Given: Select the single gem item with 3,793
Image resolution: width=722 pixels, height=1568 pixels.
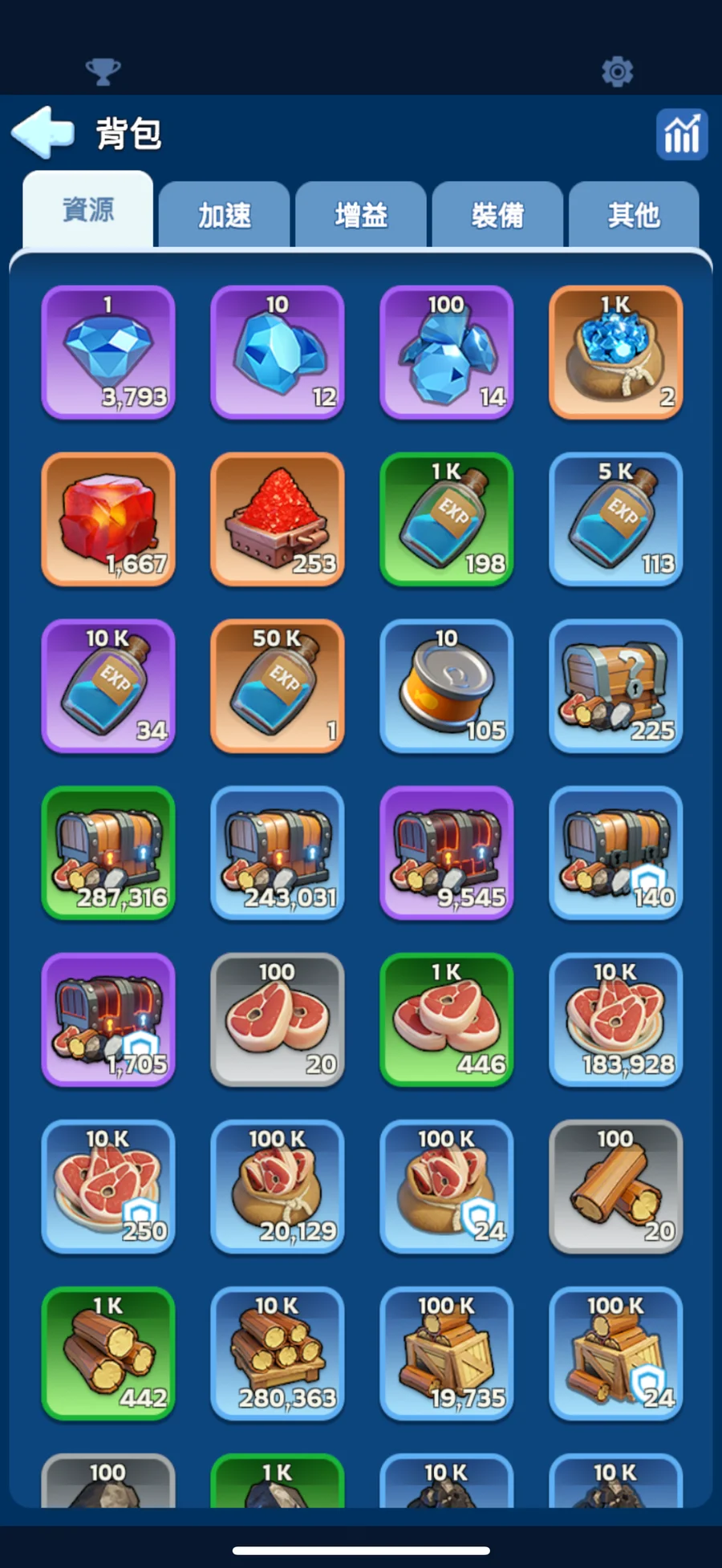Looking at the screenshot, I should point(108,352).
